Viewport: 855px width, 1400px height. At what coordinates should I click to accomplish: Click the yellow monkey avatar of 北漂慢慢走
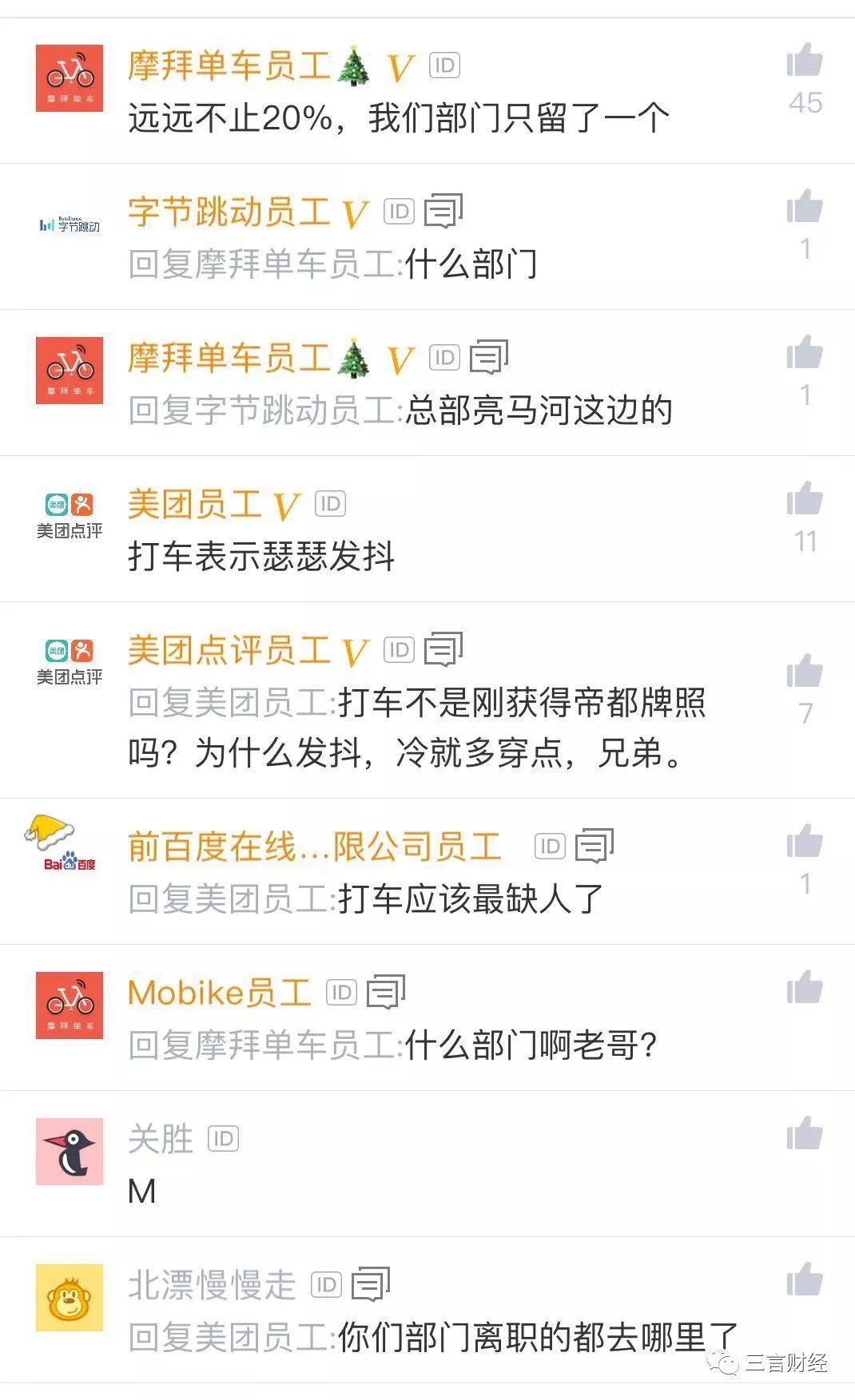click(70, 1297)
